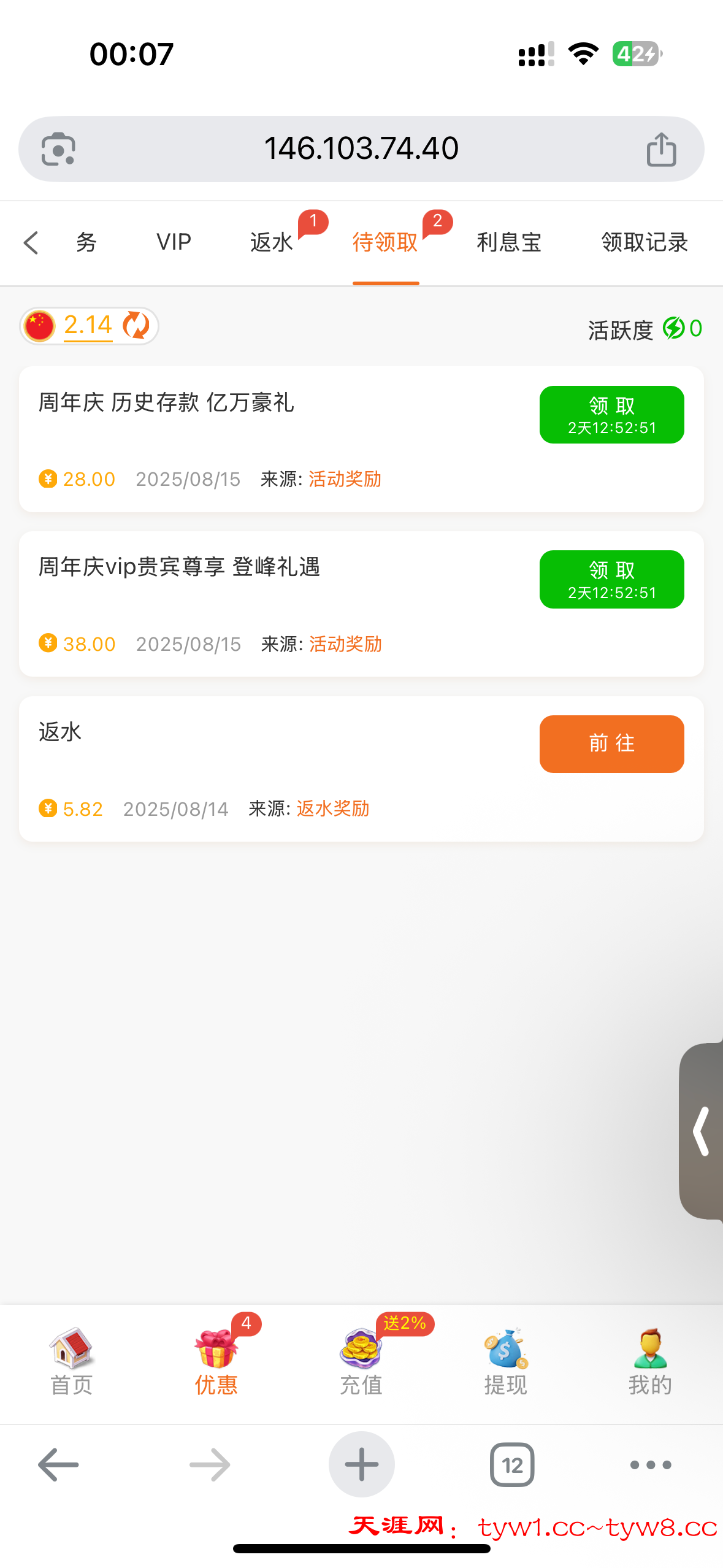Screen dimensions: 723x1568
Task: Claim the 周年庆 历史存款 亿万豪礼 reward
Action: click(611, 415)
